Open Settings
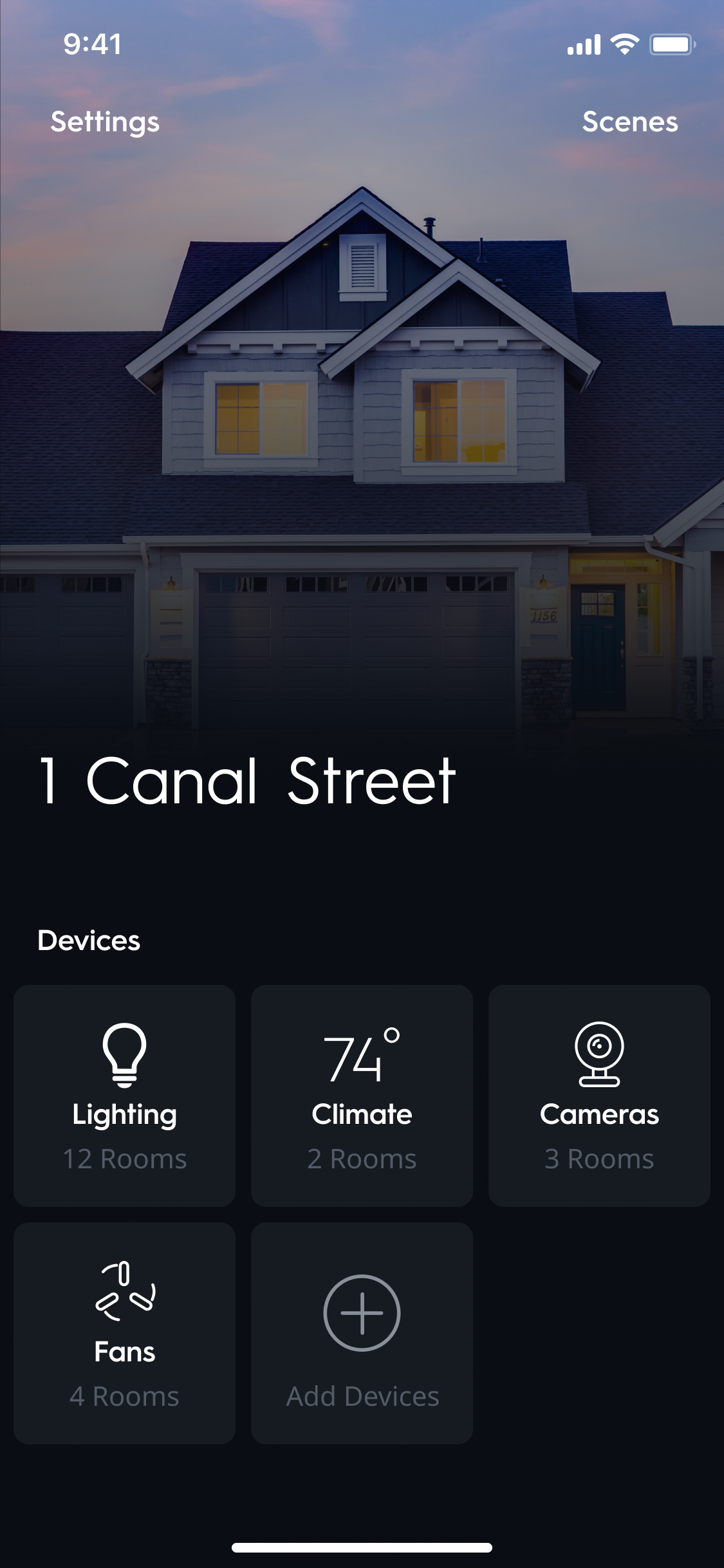The height and width of the screenshot is (1568, 724). click(105, 122)
